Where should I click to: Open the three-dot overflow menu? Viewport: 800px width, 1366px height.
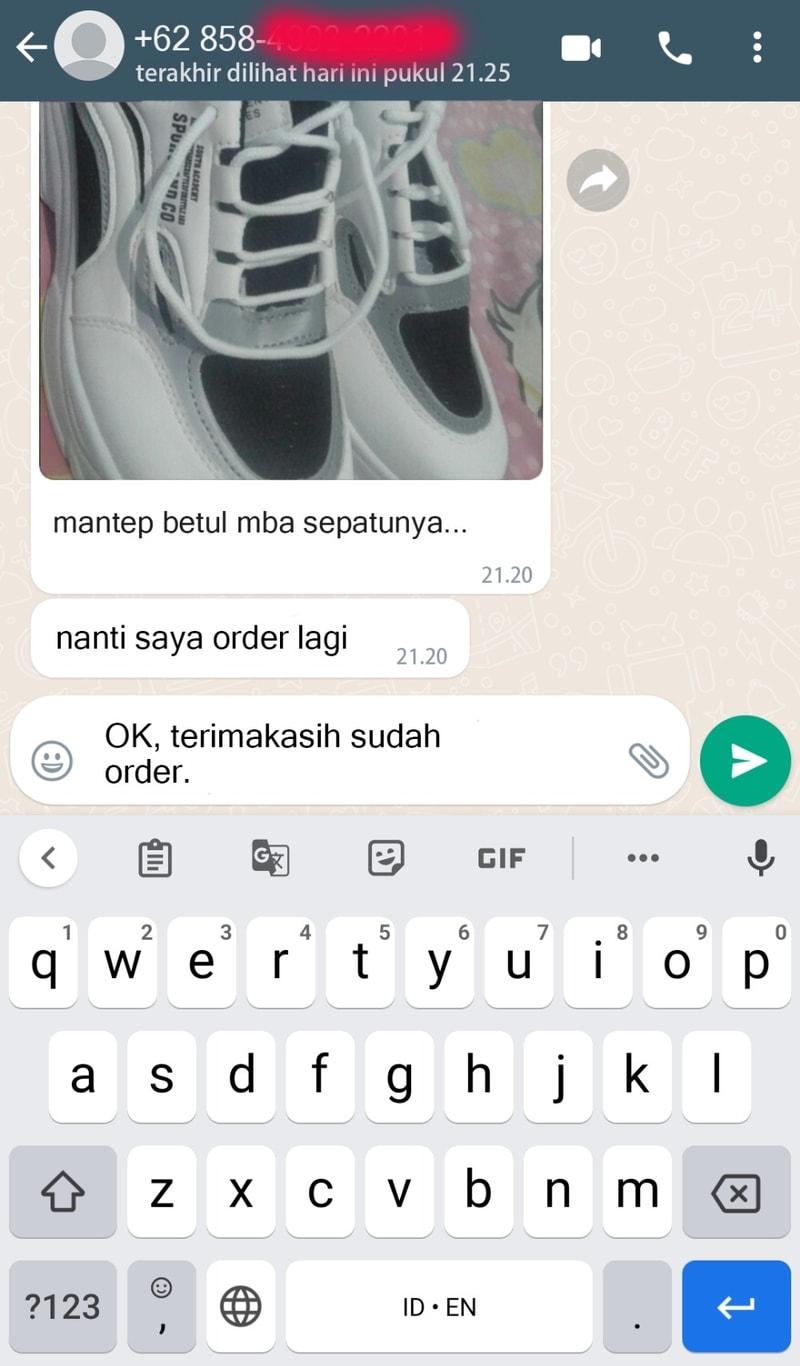click(x=757, y=47)
